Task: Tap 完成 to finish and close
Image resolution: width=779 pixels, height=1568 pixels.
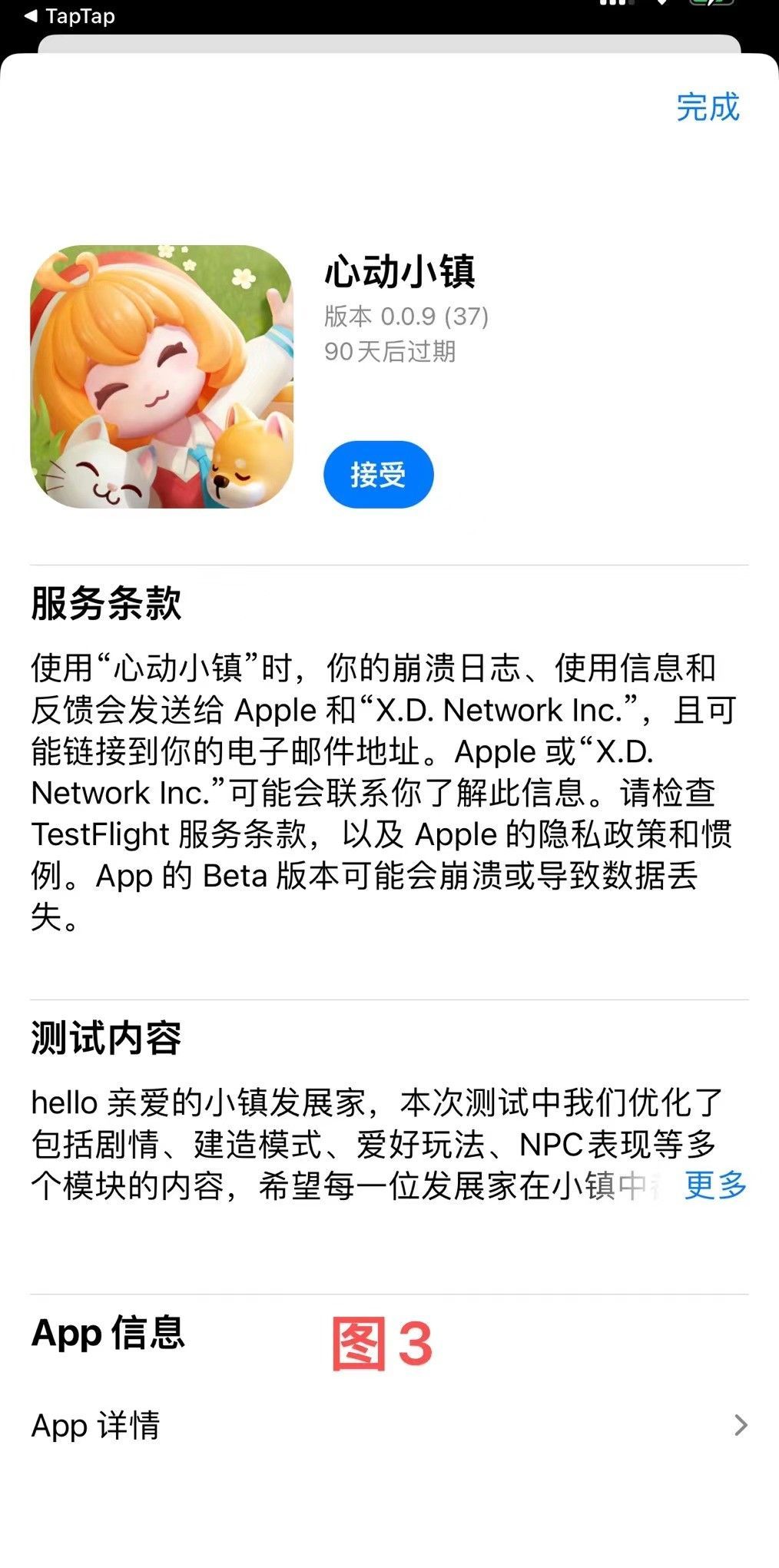Action: pos(708,107)
